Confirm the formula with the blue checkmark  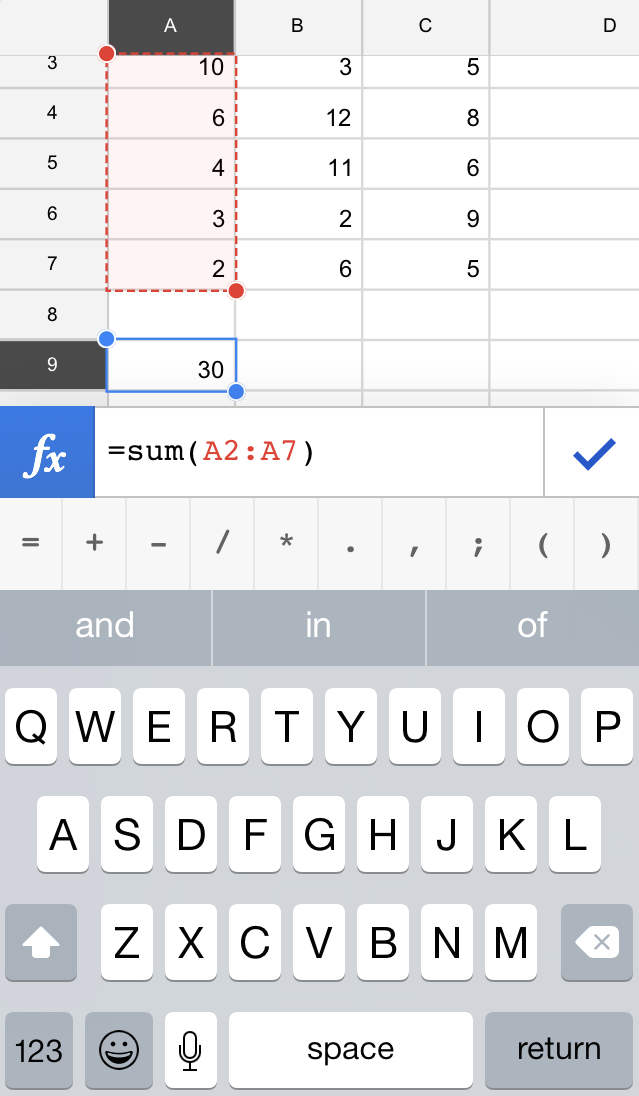coord(593,453)
